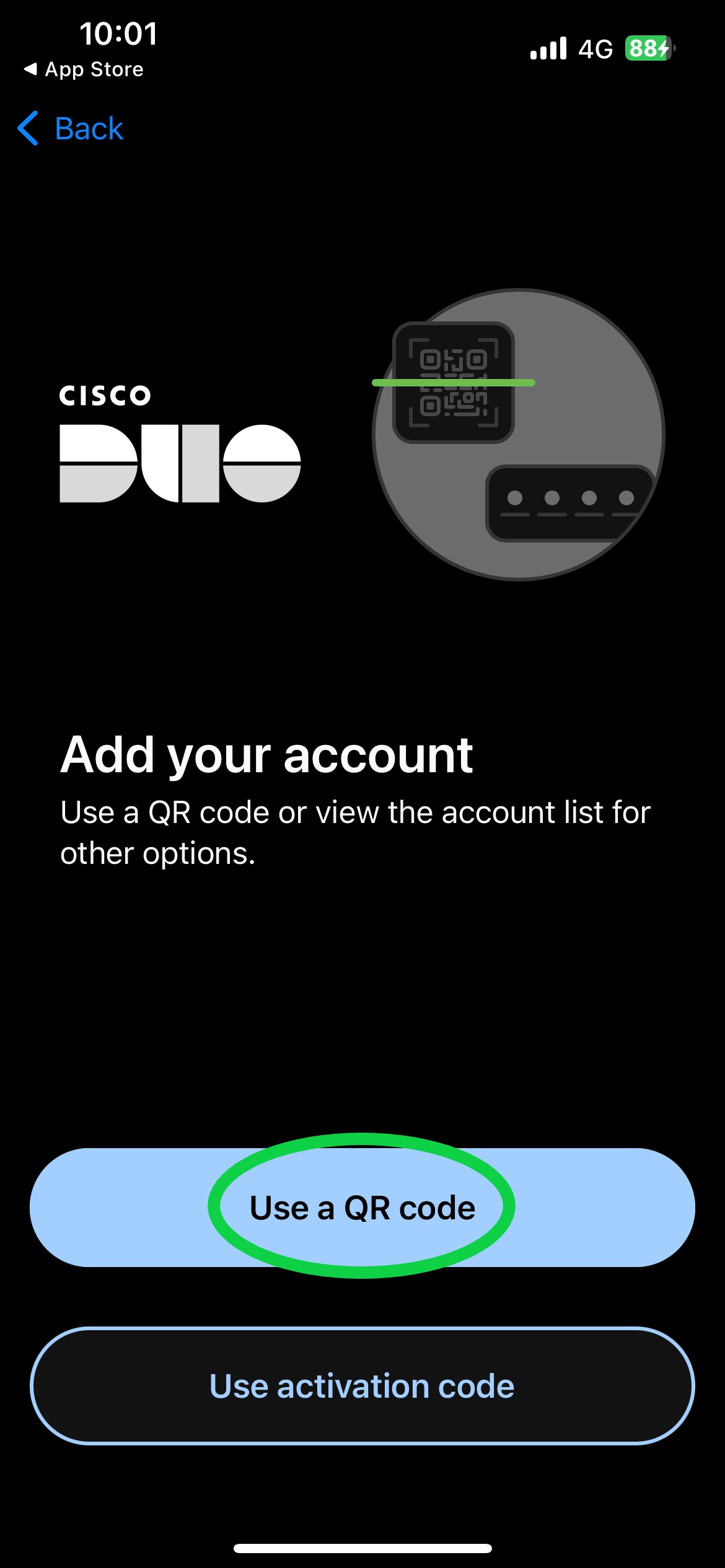This screenshot has height=1568, width=725.
Task: Tap Use a QR code
Action: pyautogui.click(x=362, y=1208)
